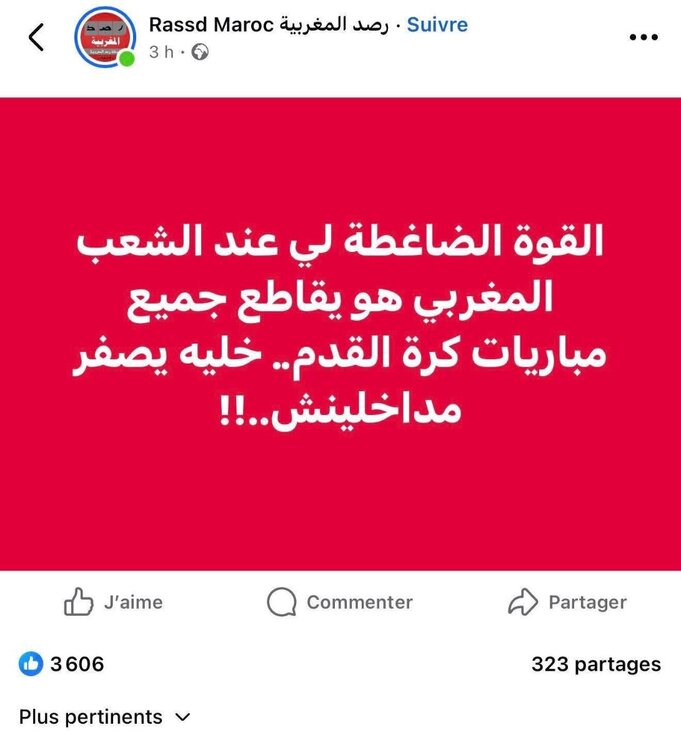This screenshot has height=750, width=681.
Task: Open the three-dot post options menu
Action: [x=643, y=37]
